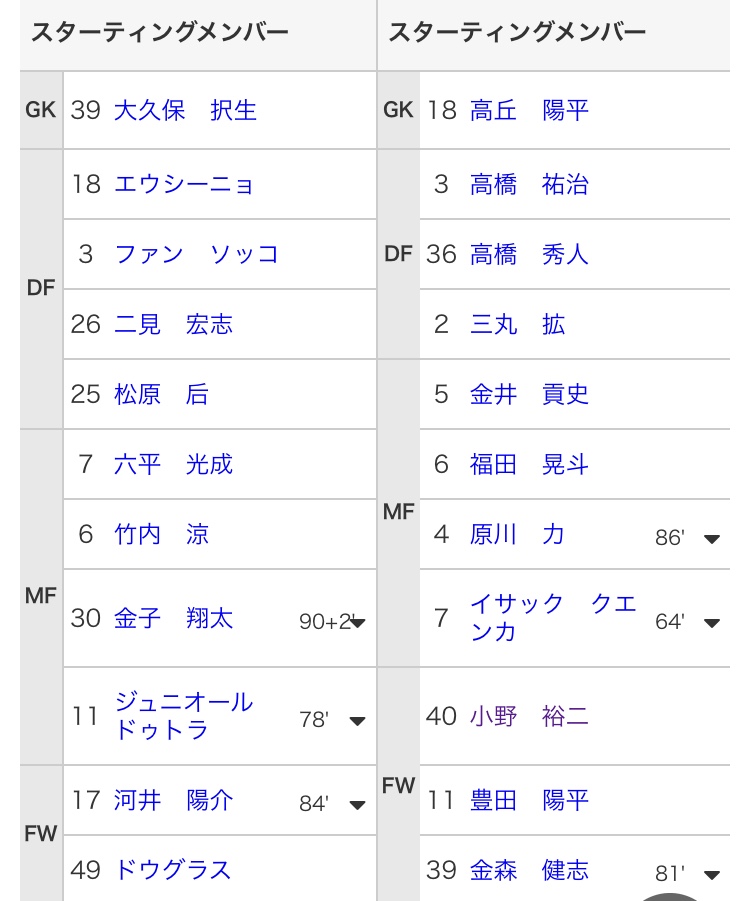Screen dimensions: 750x901
Task: Expand 86' substitution for 原川 力
Action: click(x=711, y=538)
